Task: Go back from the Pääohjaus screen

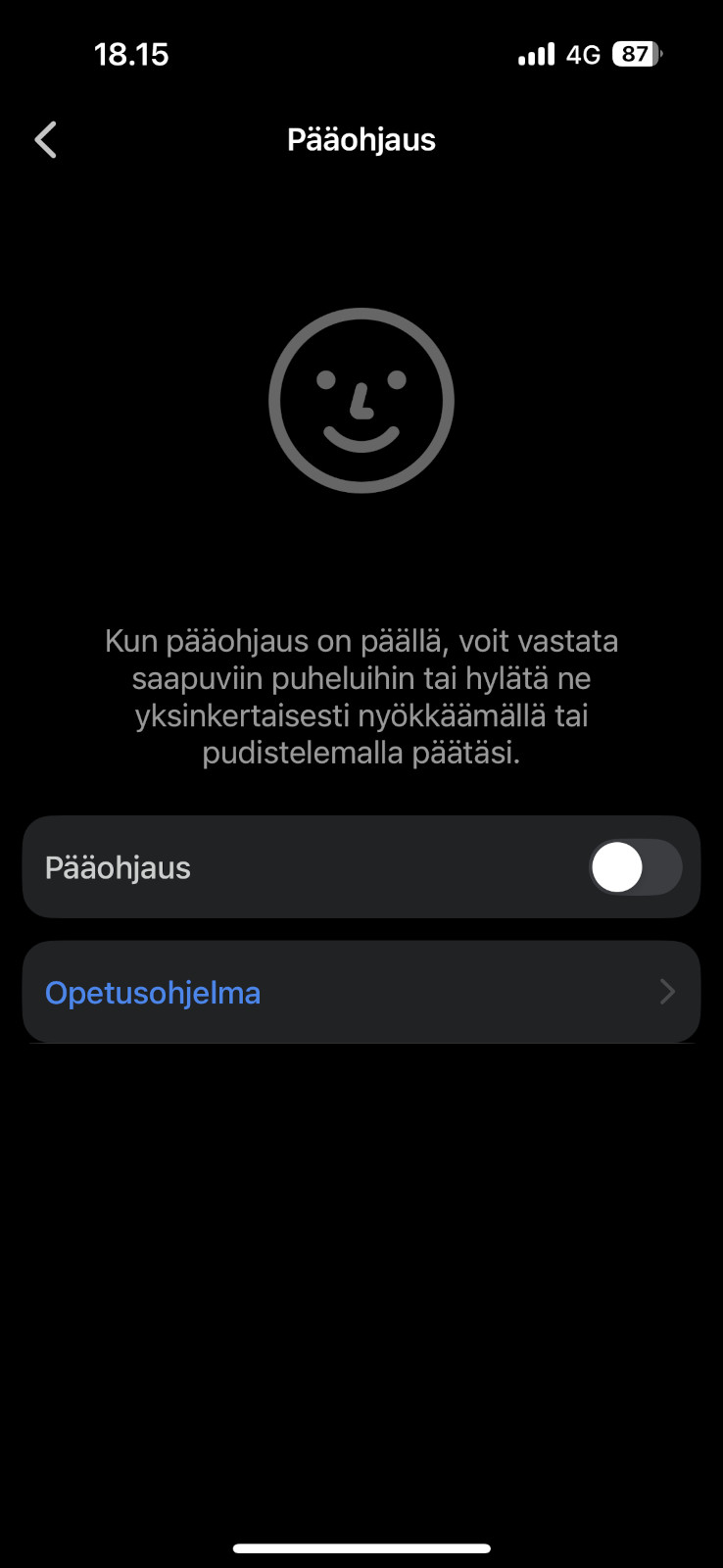Action: point(46,140)
